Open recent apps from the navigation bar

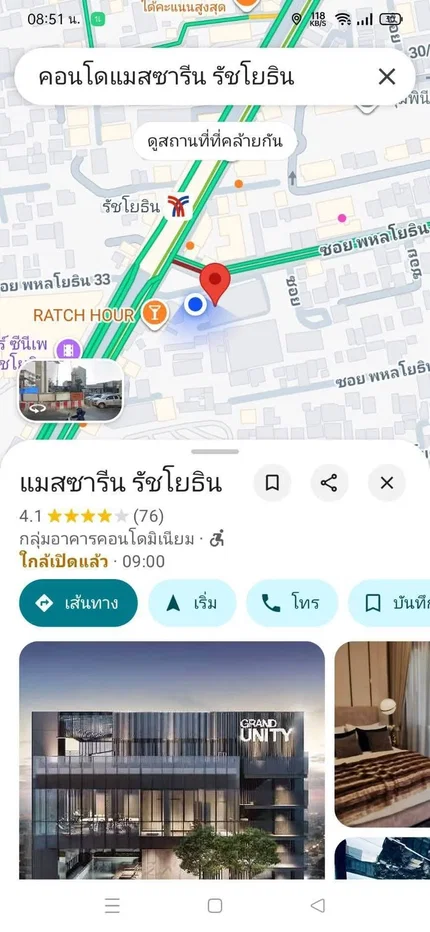pyautogui.click(x=112, y=905)
